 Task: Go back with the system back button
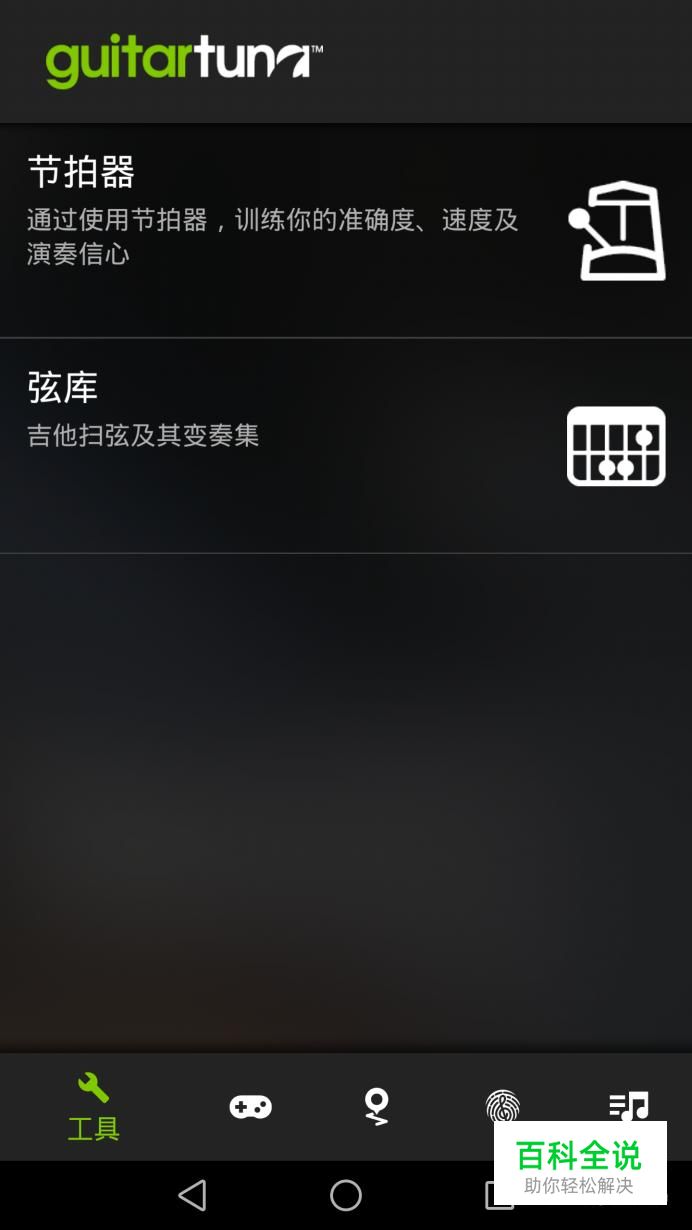(x=192, y=1195)
